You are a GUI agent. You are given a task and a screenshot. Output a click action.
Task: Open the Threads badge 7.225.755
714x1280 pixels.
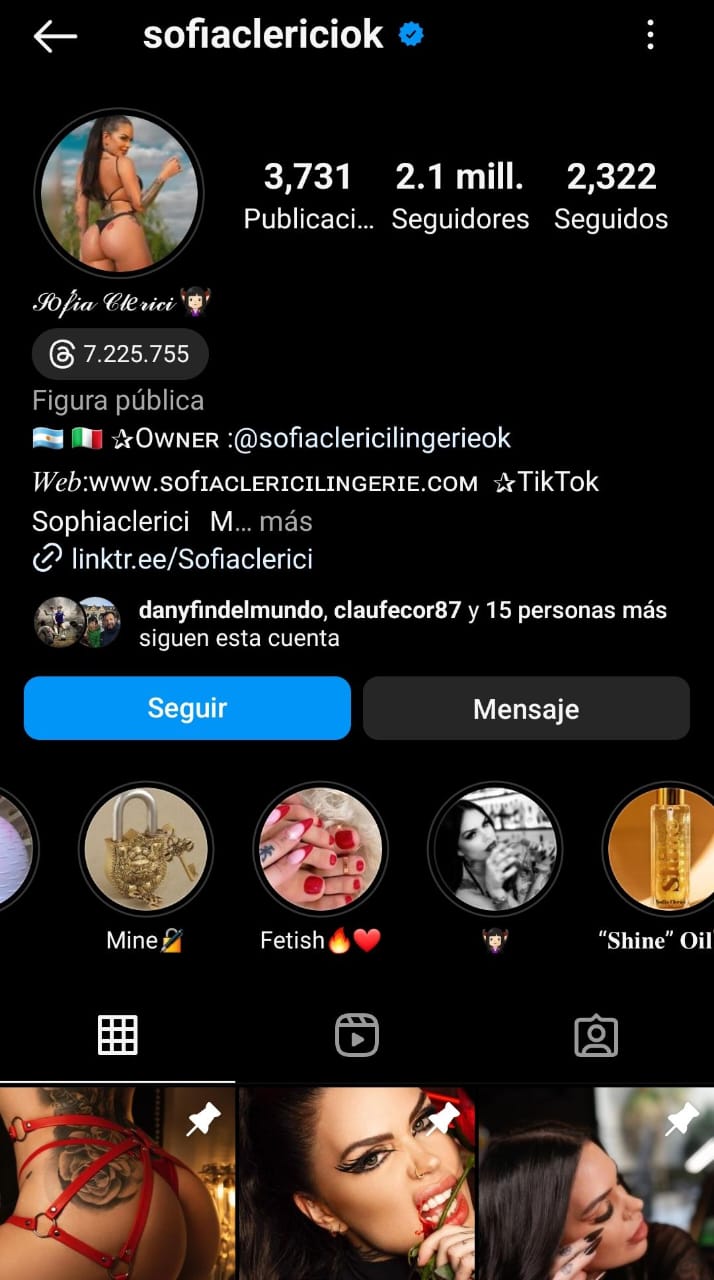click(x=120, y=354)
